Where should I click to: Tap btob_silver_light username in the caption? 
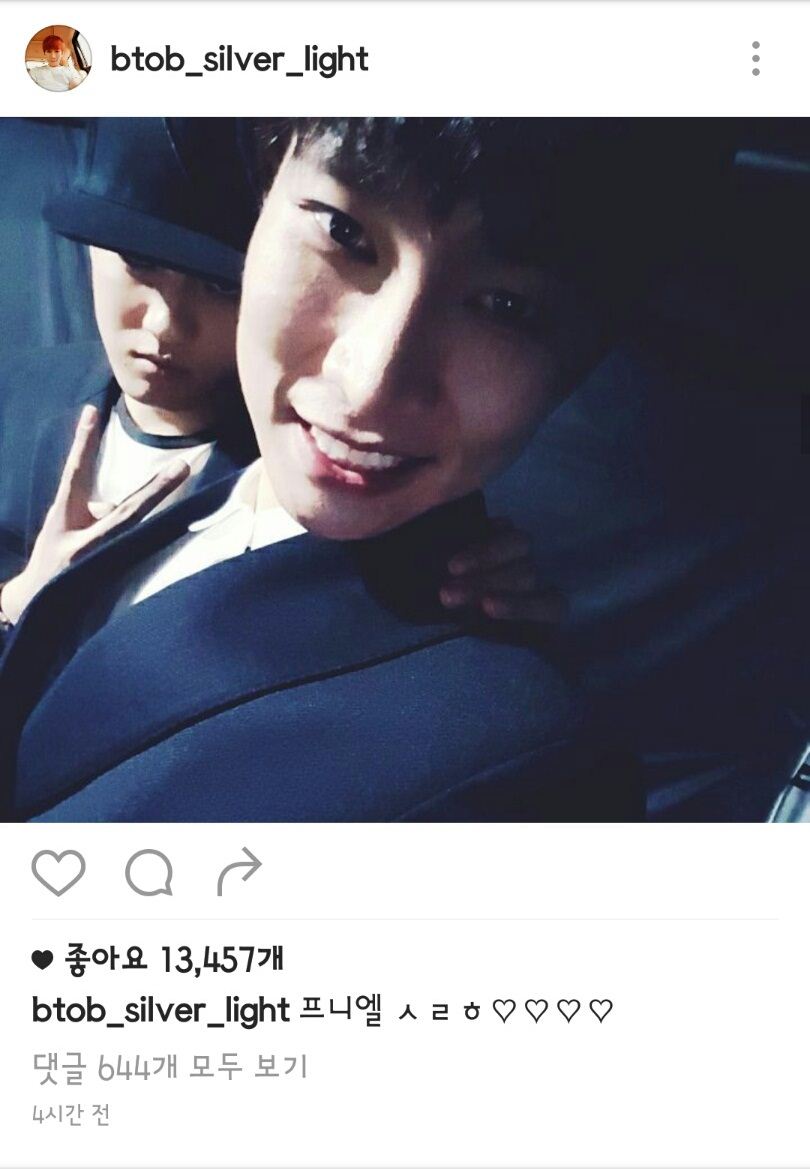point(160,1011)
